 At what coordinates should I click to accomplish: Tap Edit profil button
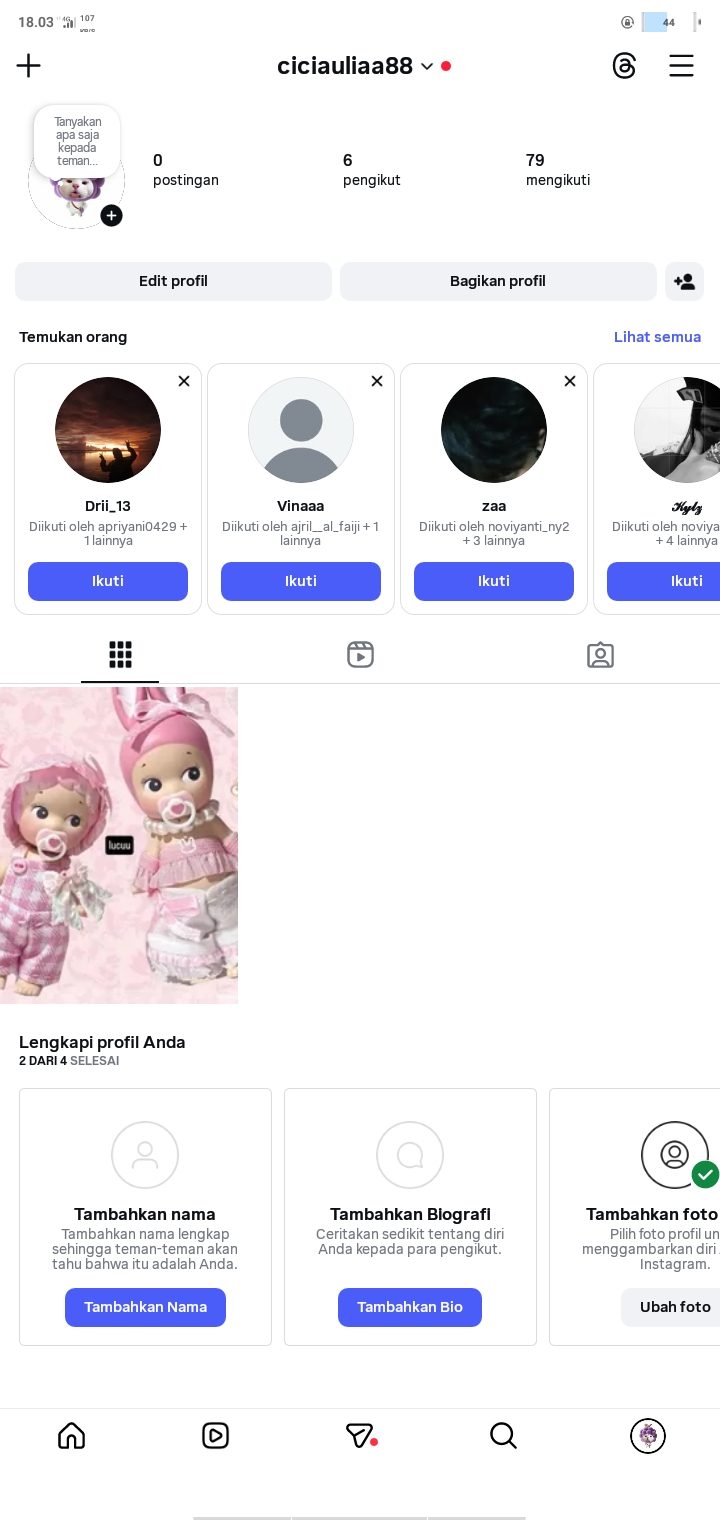pyautogui.click(x=173, y=281)
